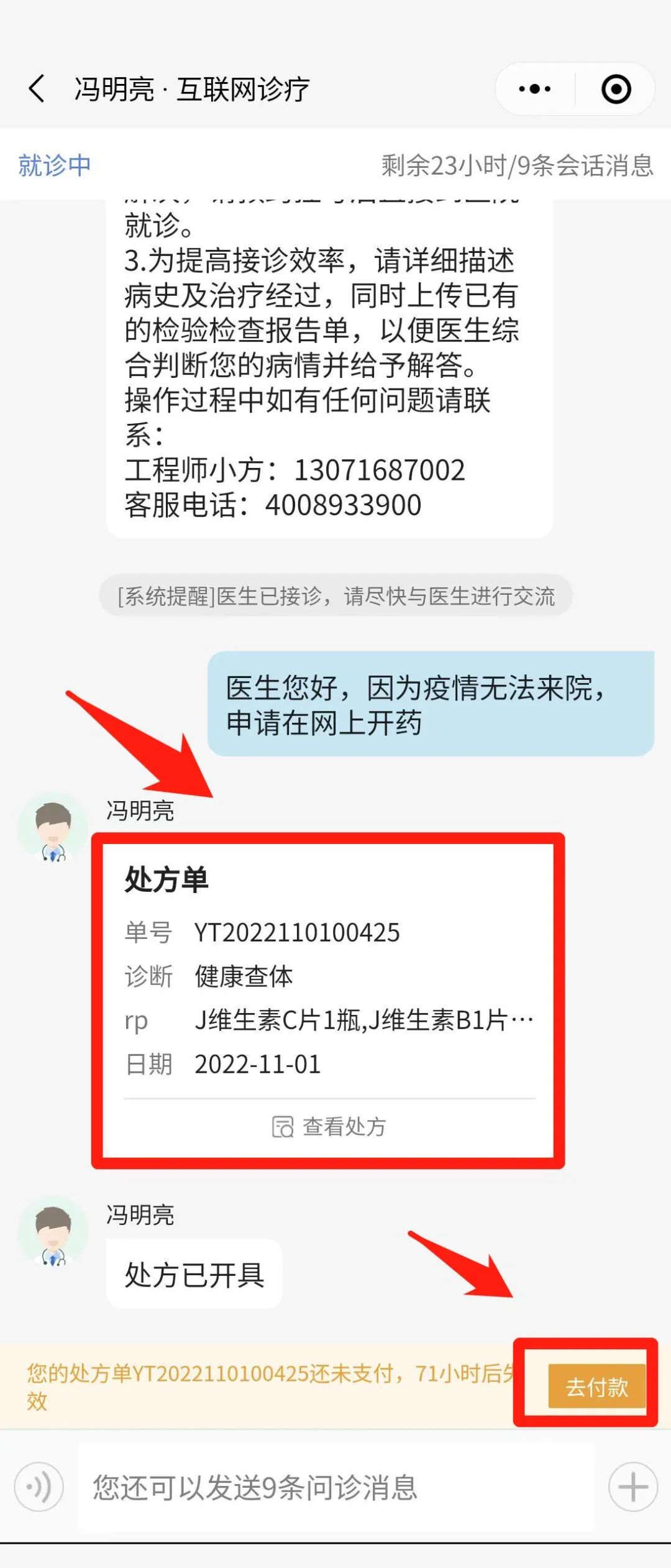
Task: Open the 查看处方 prescription details
Action: pyautogui.click(x=329, y=1126)
